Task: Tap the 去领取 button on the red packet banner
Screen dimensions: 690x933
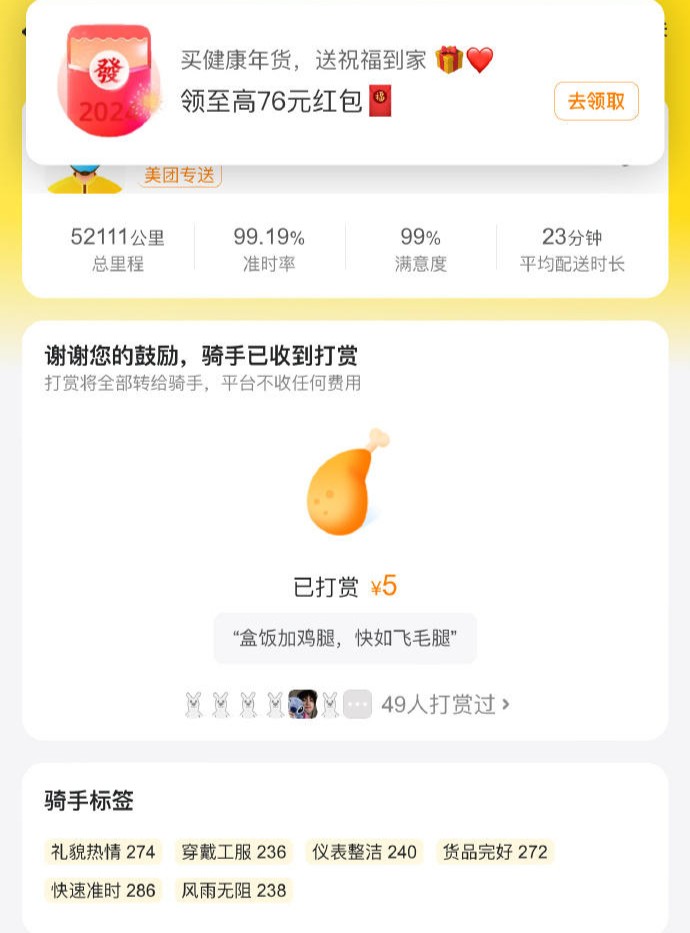Action: tap(596, 101)
